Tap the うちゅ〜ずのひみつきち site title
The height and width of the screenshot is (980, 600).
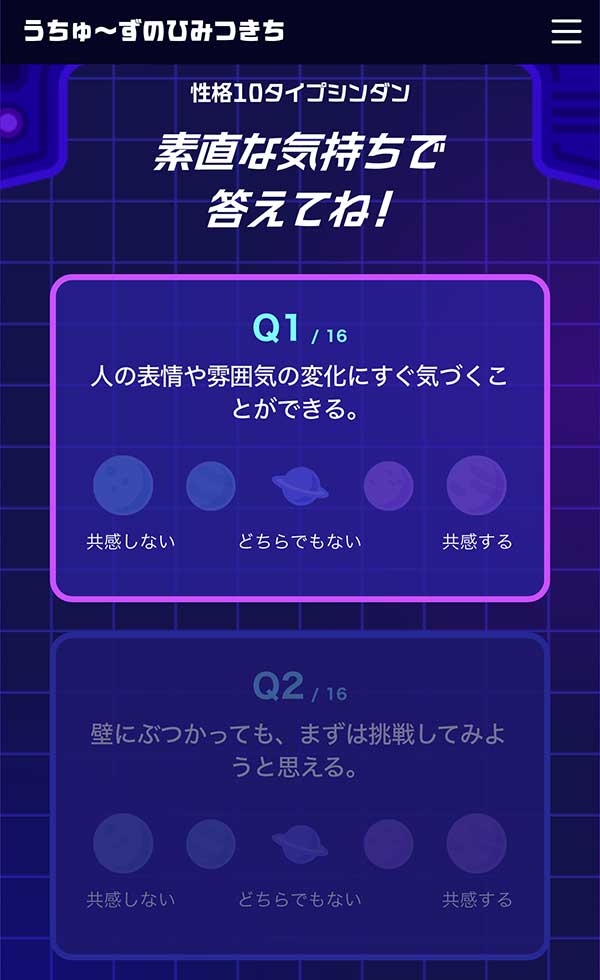[154, 31]
